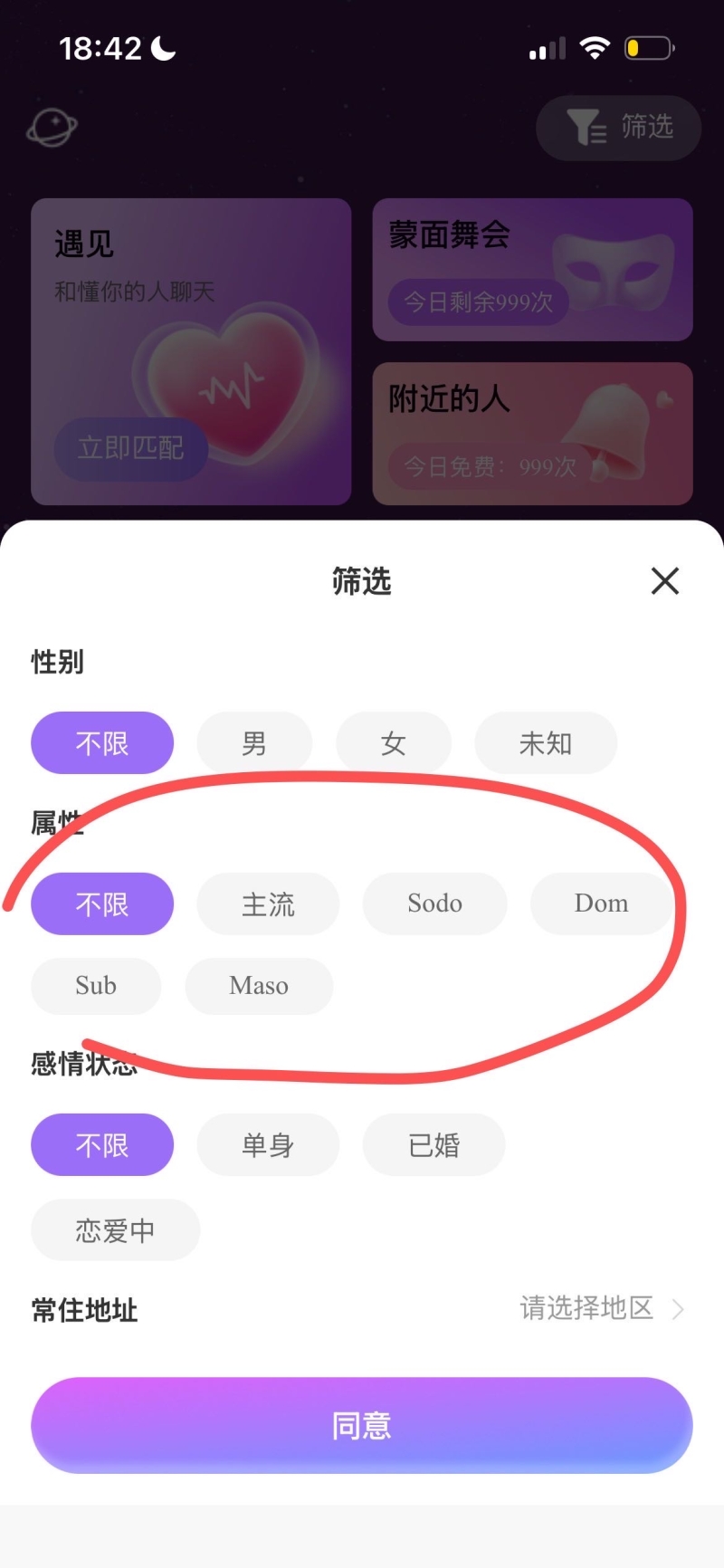Image resolution: width=724 pixels, height=1568 pixels.
Task: Select 不限 under 感情状态
Action: pos(102,1145)
